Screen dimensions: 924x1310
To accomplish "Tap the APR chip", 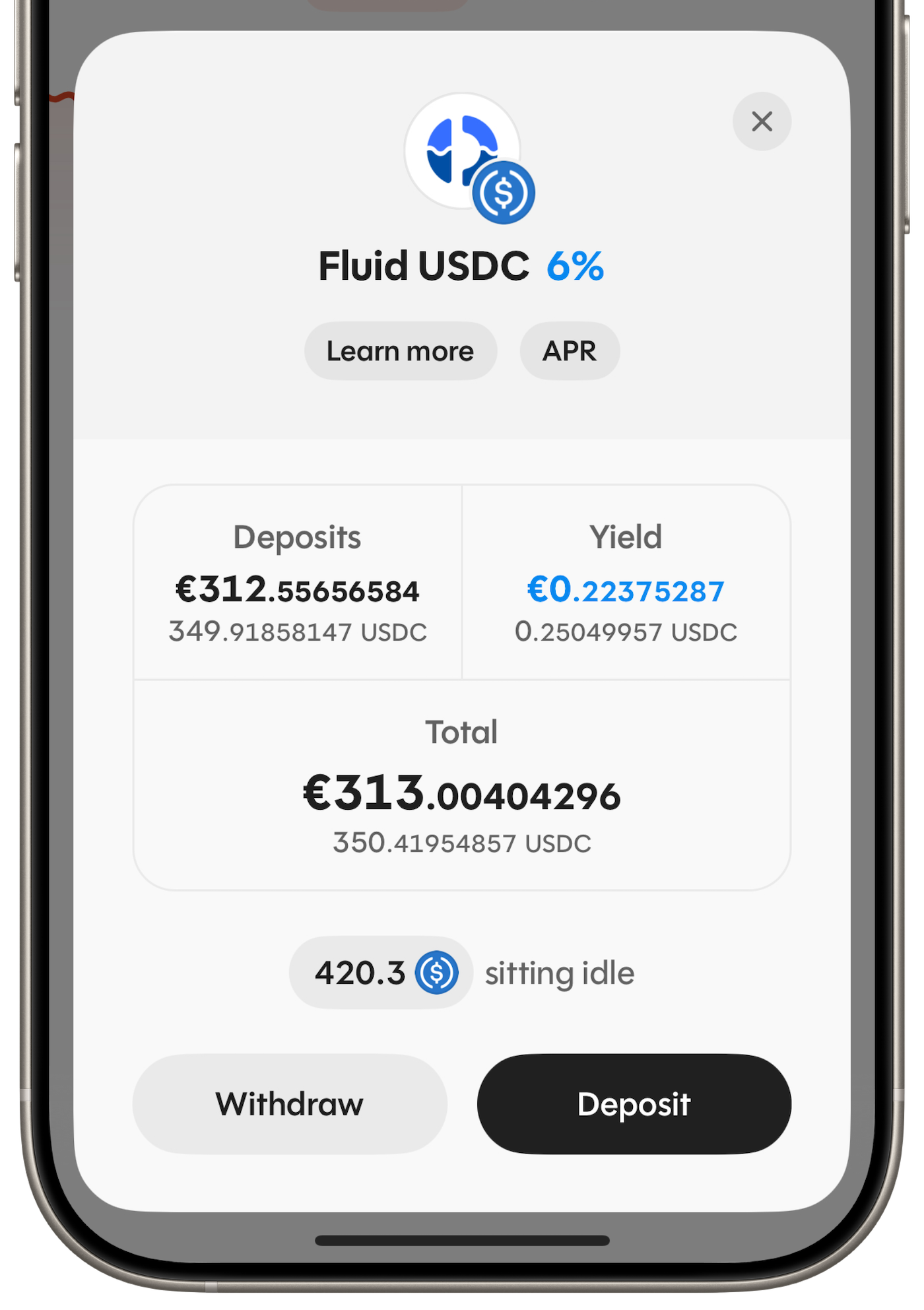I will coord(570,351).
